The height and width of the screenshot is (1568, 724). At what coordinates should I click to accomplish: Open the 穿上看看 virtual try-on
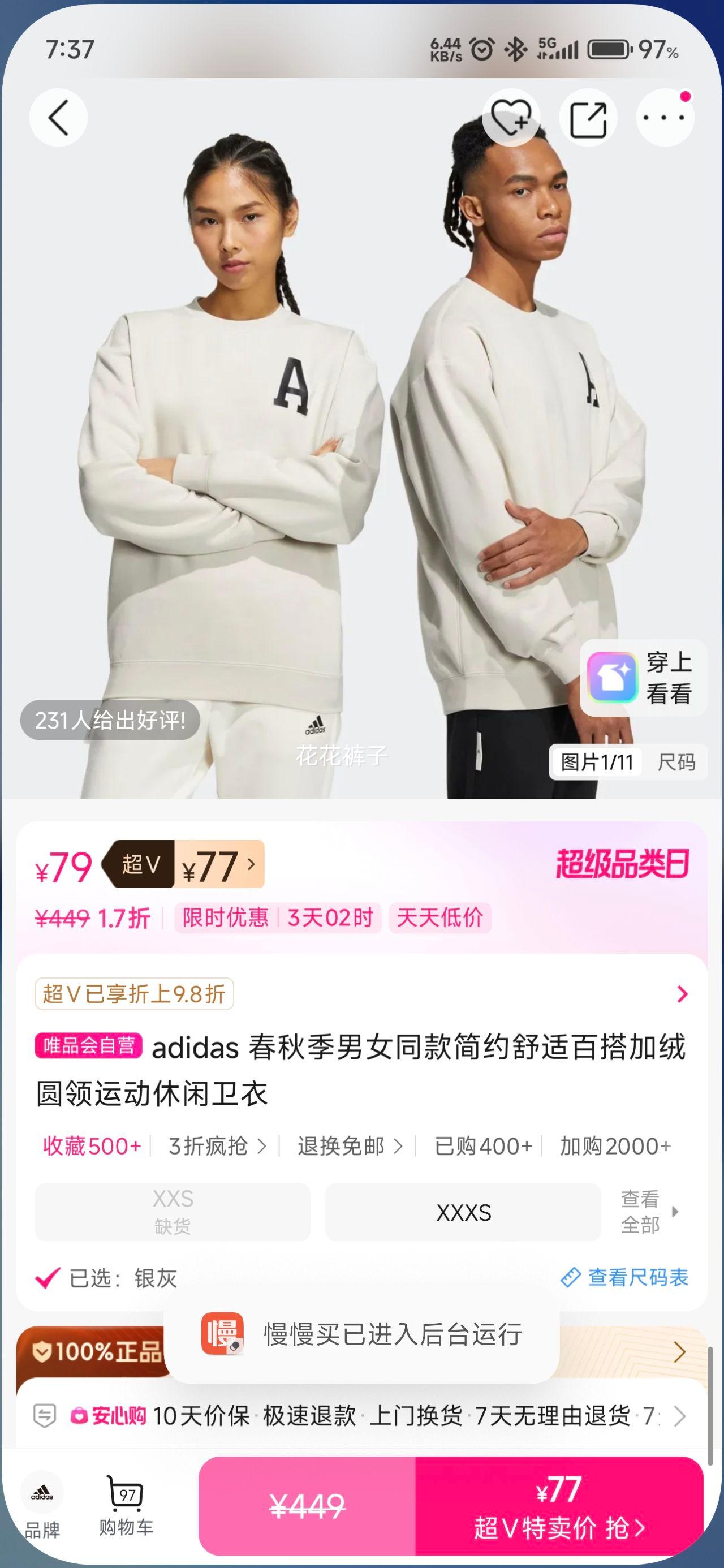643,678
